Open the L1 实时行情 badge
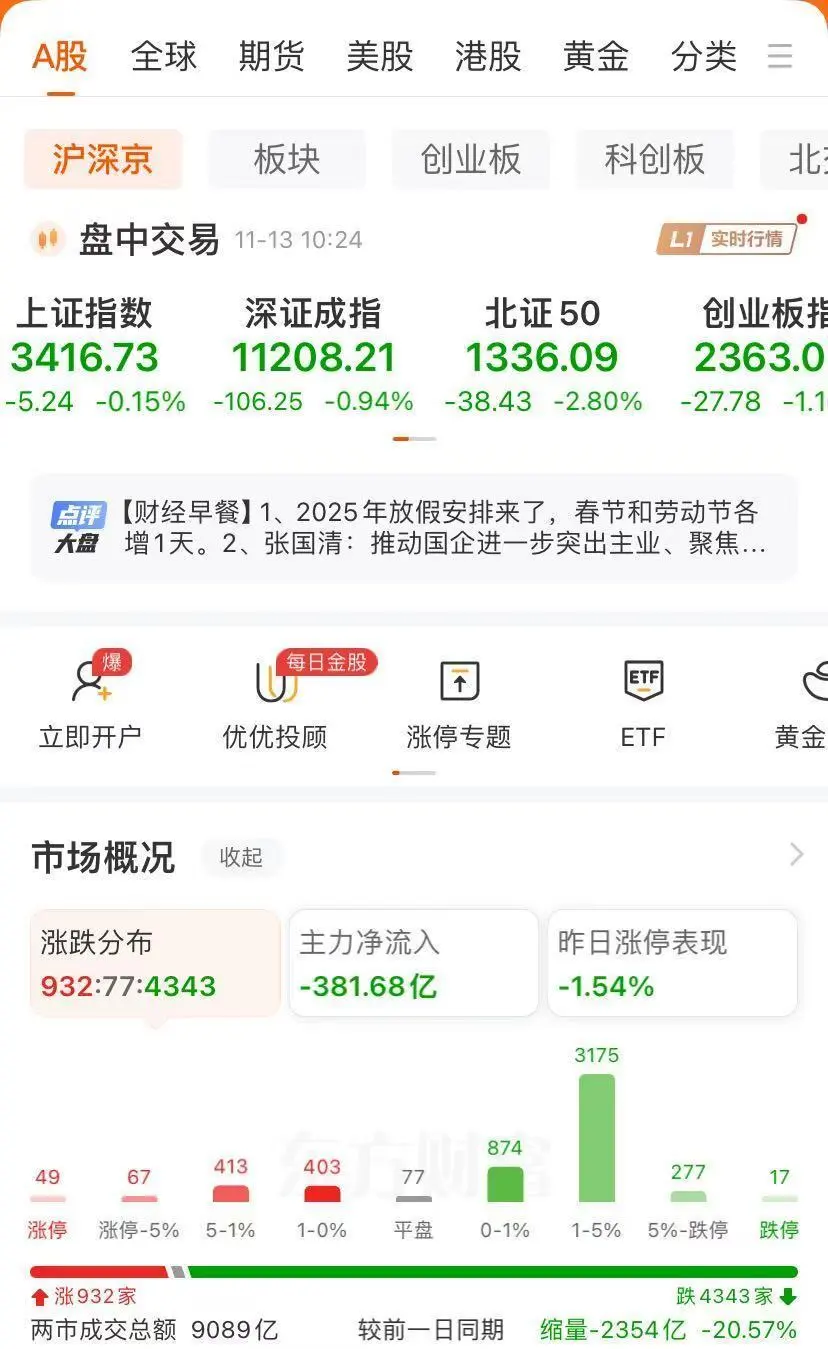This screenshot has height=1349, width=828. [727, 239]
